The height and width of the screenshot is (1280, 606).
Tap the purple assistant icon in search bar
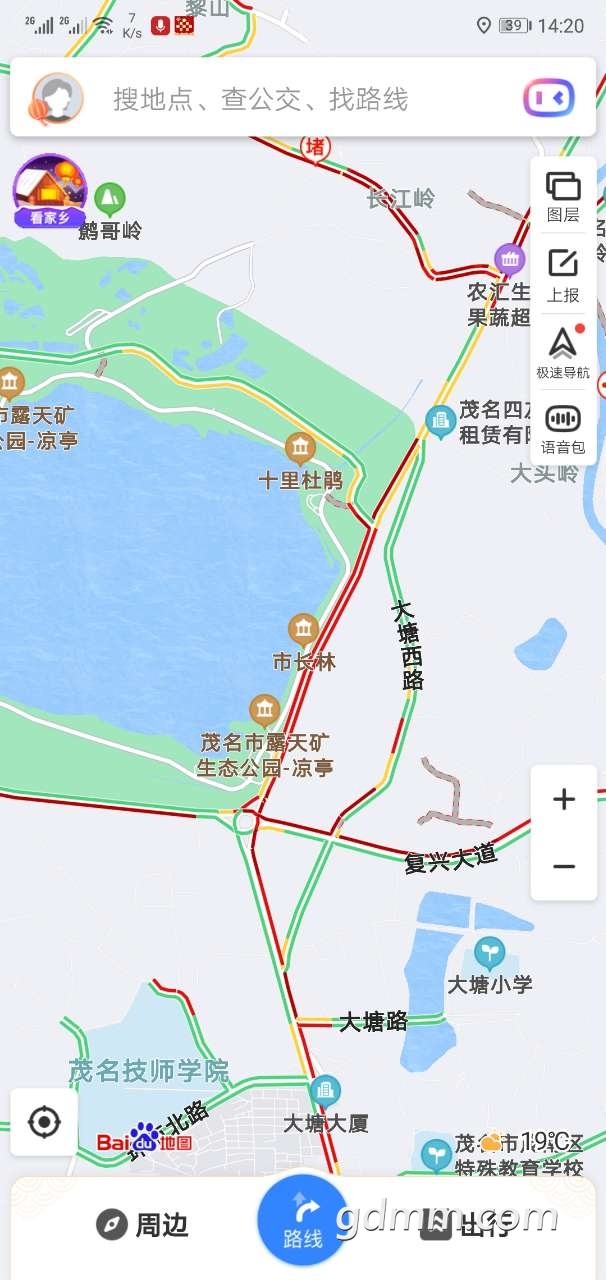[x=549, y=98]
